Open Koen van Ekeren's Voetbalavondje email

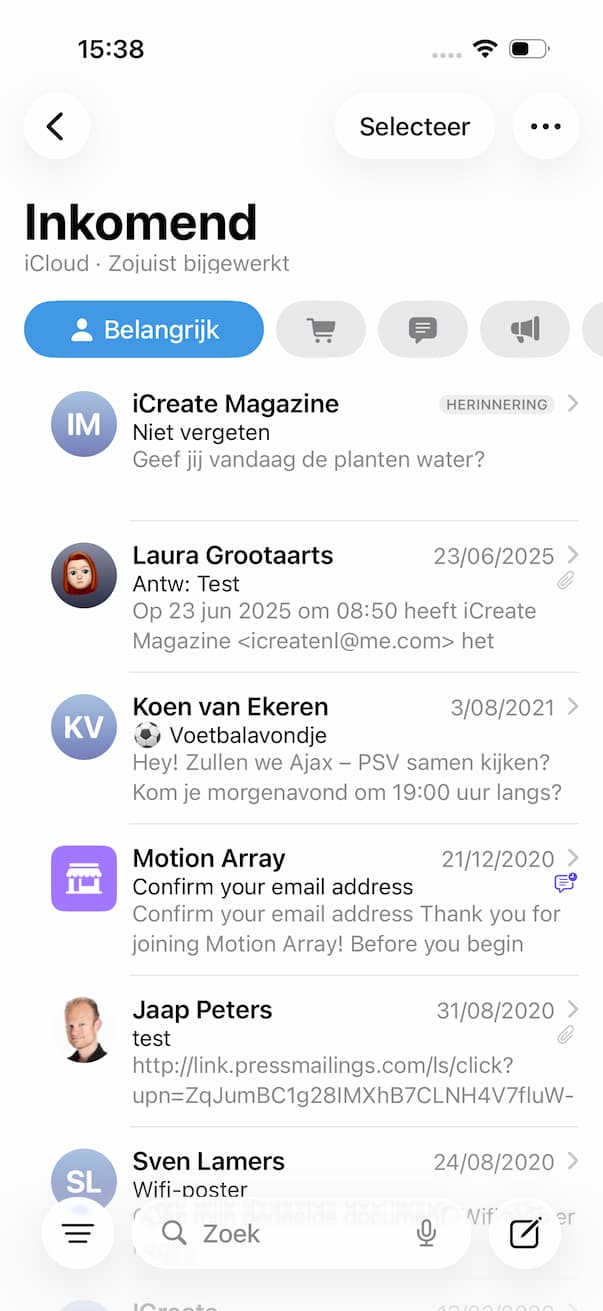tap(340, 749)
